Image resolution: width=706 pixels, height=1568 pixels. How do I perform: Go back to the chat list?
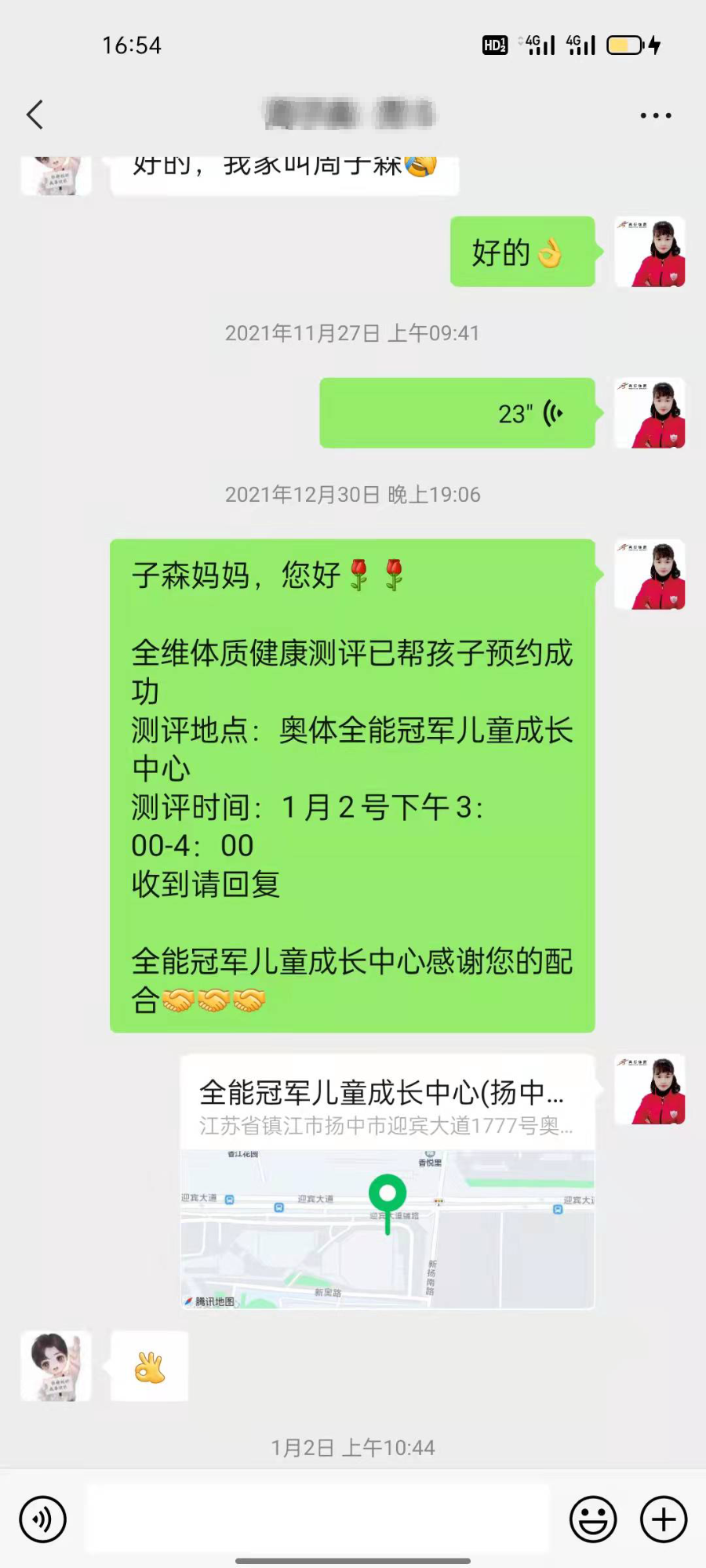point(35,115)
